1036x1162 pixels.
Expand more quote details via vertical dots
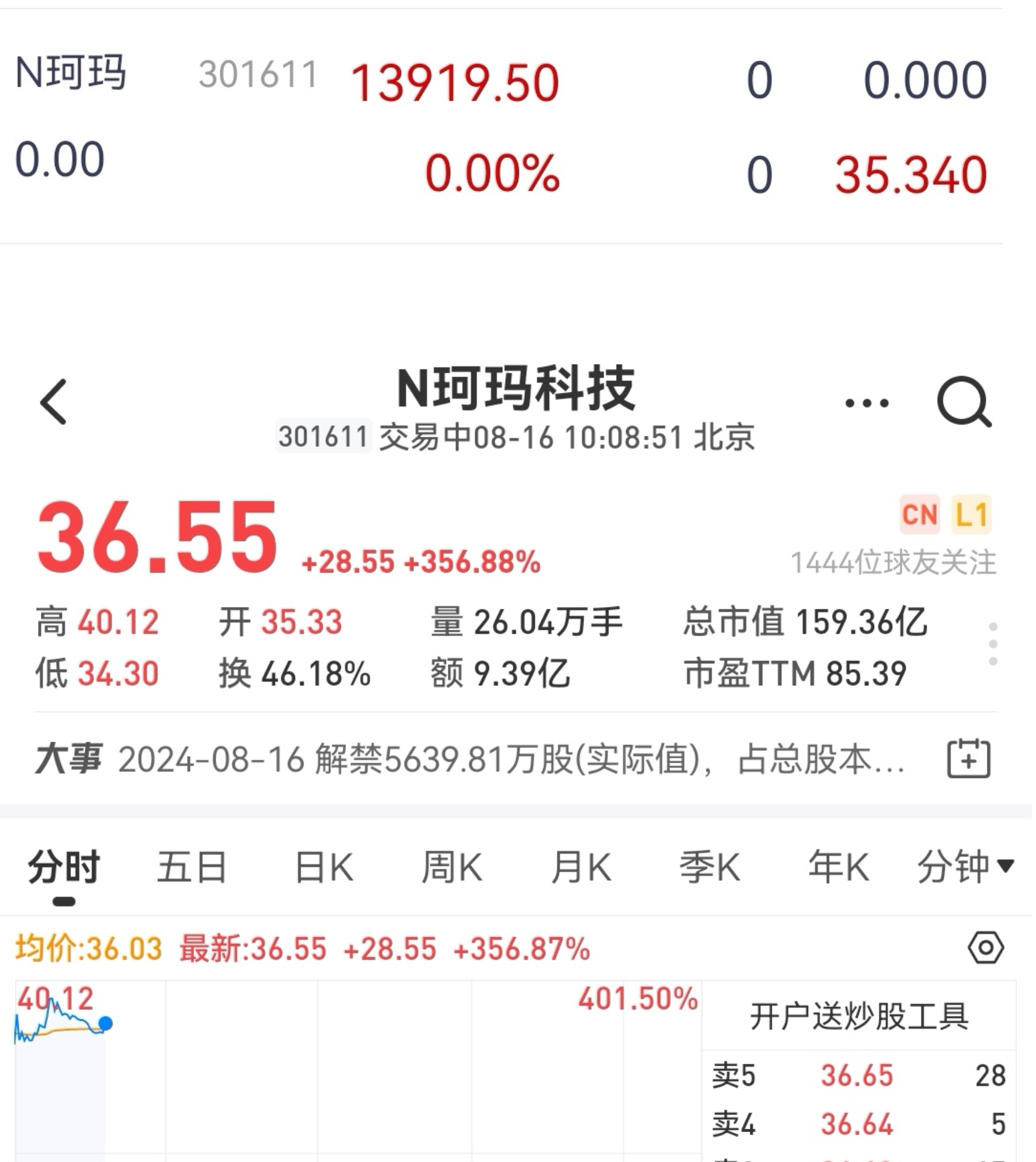click(x=993, y=644)
